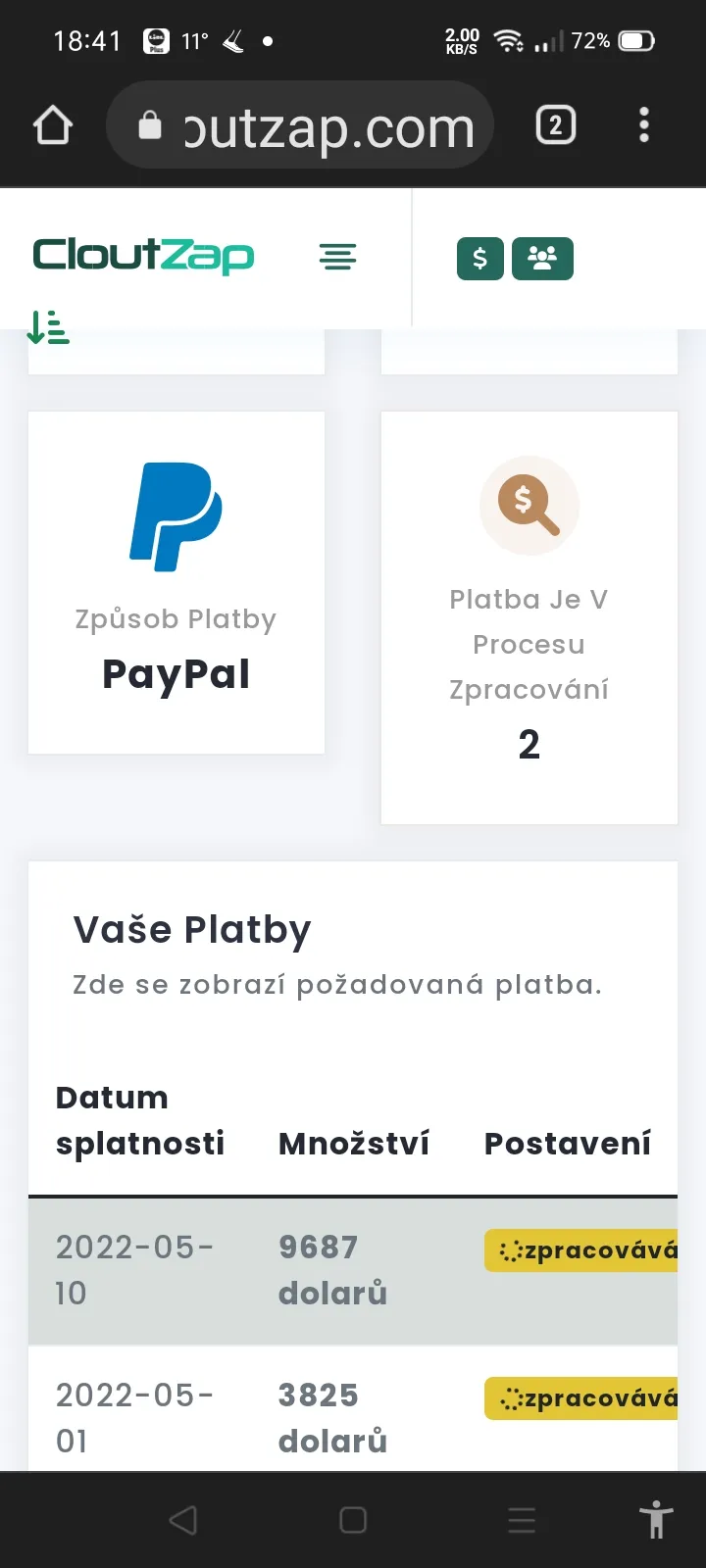Screen dimensions: 706x1568
Task: Tap the green users group button
Action: [542, 259]
